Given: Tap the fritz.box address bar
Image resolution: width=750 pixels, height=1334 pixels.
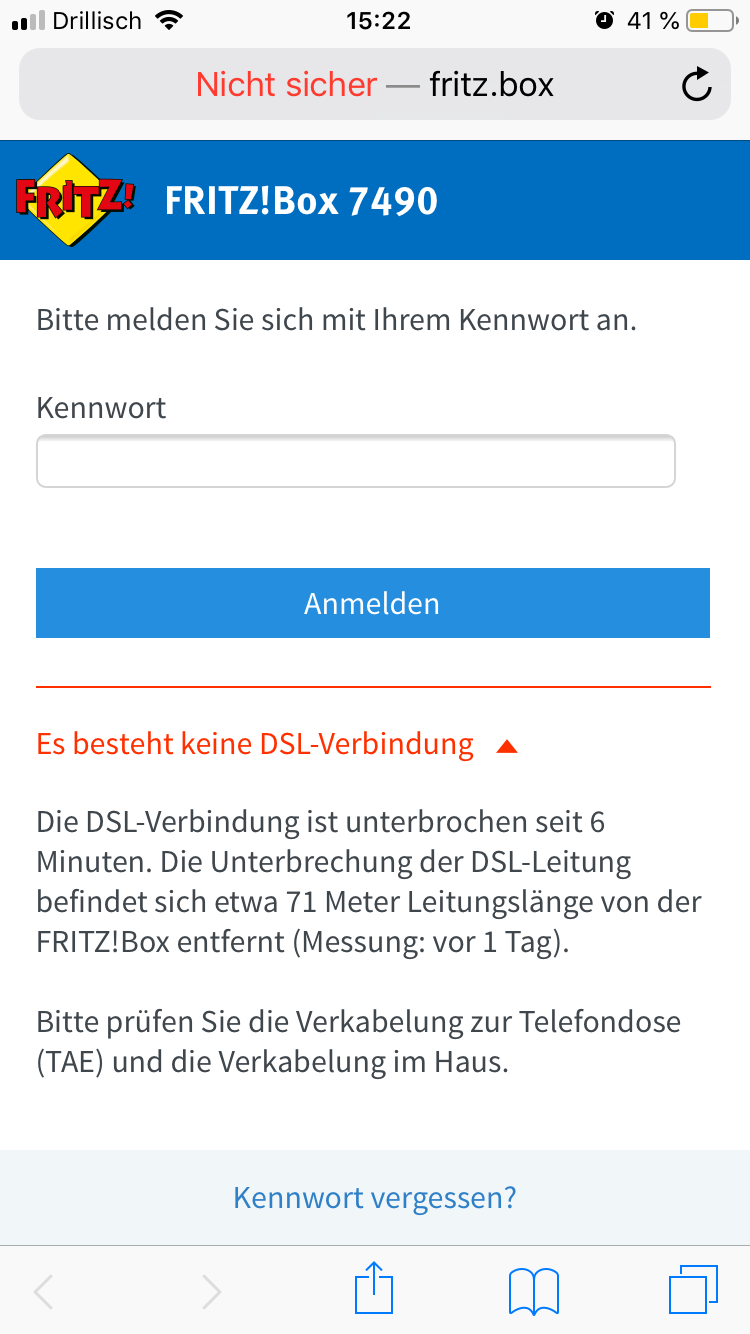Looking at the screenshot, I should [374, 85].
